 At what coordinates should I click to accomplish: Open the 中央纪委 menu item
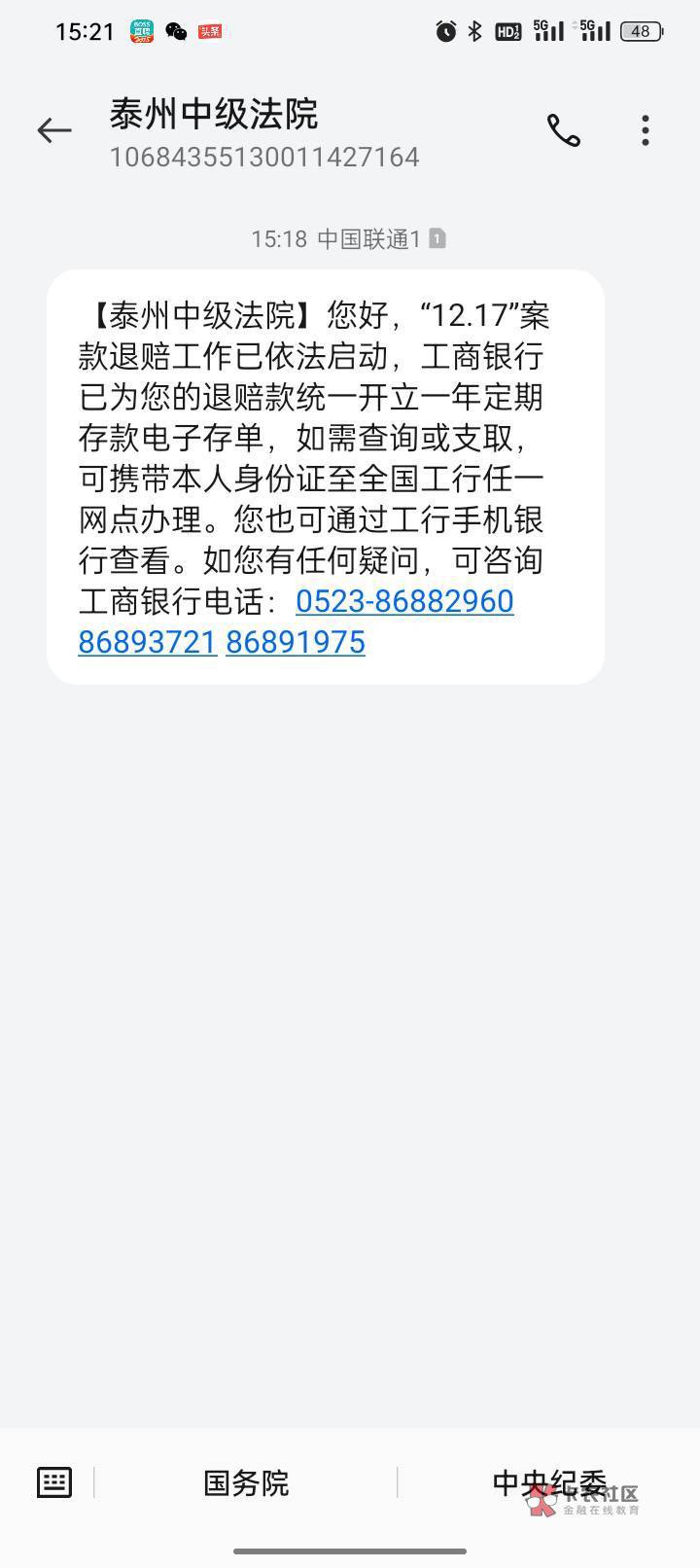coord(549,1482)
